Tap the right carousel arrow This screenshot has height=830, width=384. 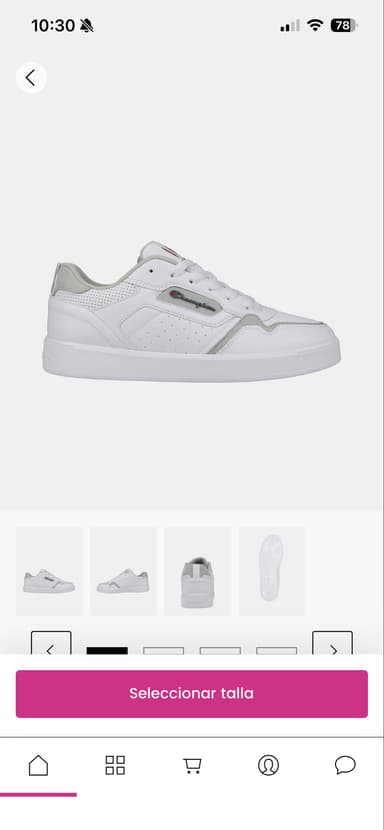pos(332,643)
